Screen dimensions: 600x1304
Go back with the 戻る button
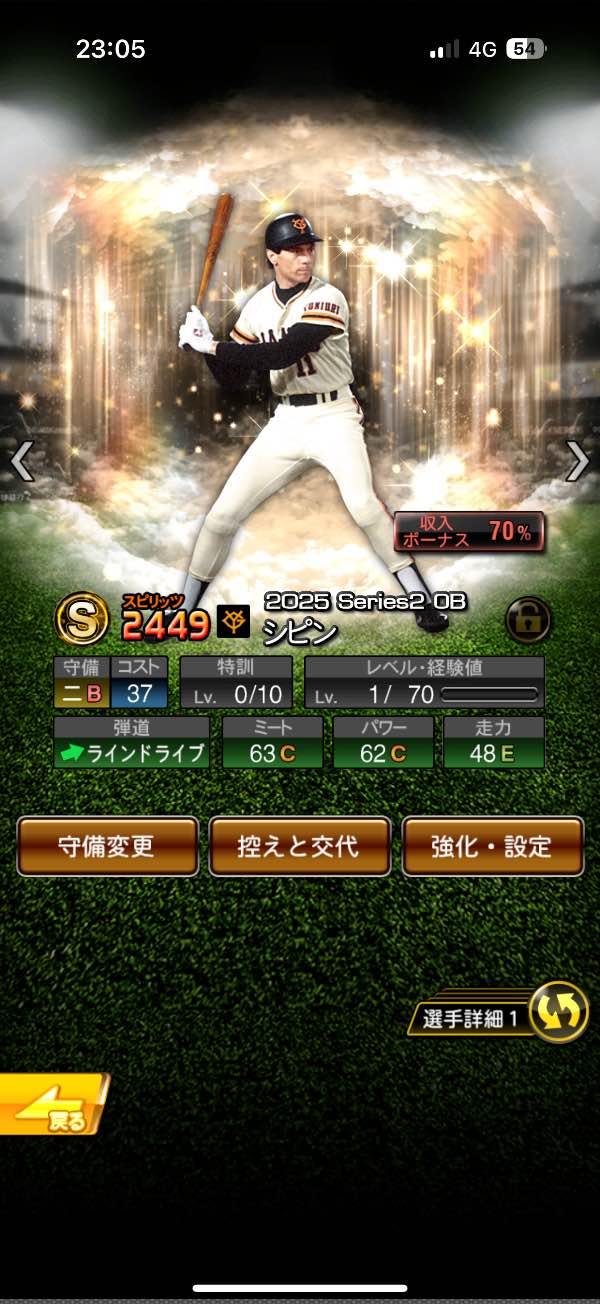pyautogui.click(x=52, y=1105)
